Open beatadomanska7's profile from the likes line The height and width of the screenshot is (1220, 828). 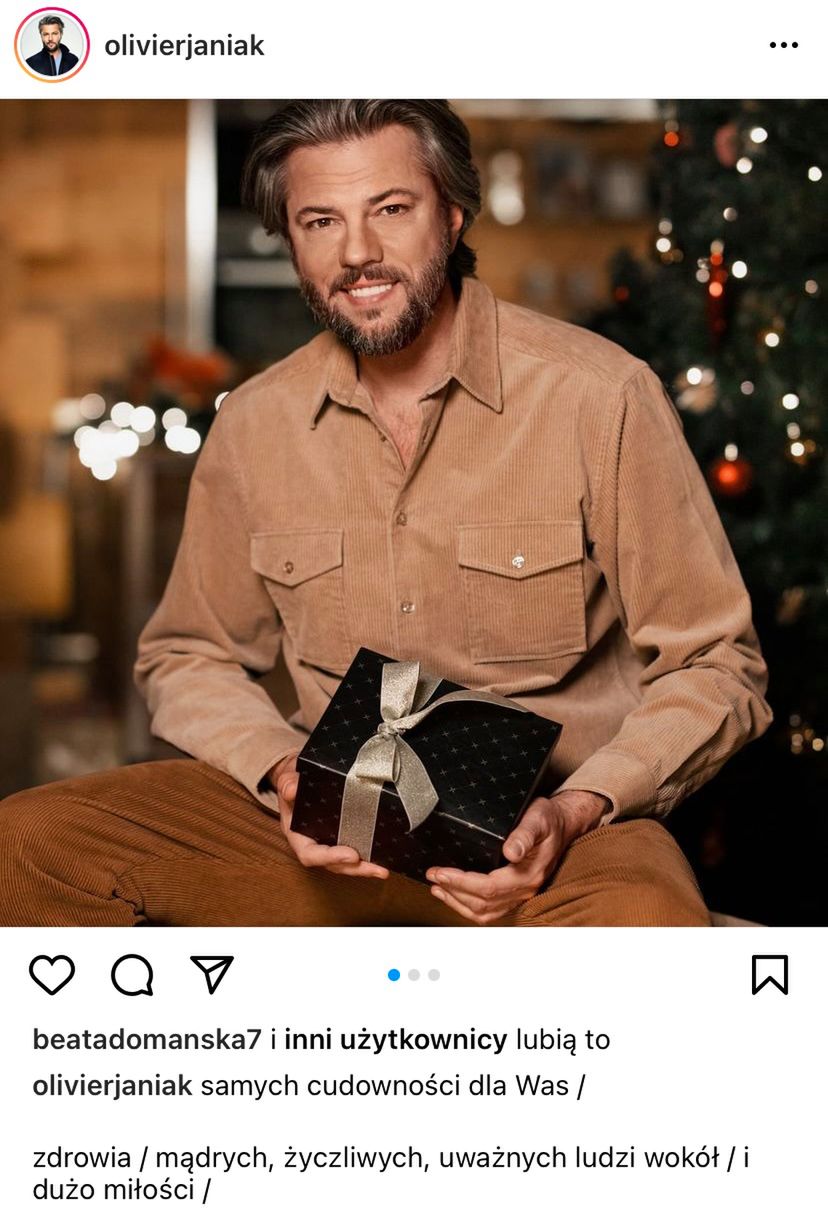147,1040
